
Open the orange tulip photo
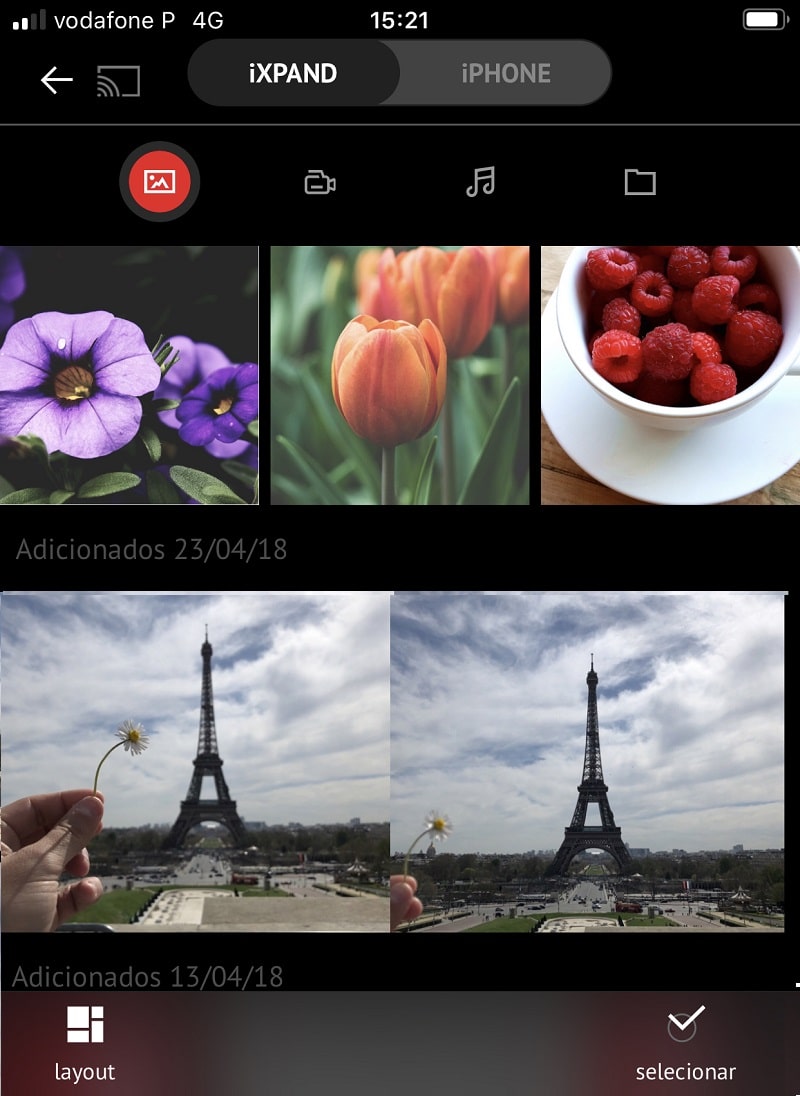click(x=400, y=375)
